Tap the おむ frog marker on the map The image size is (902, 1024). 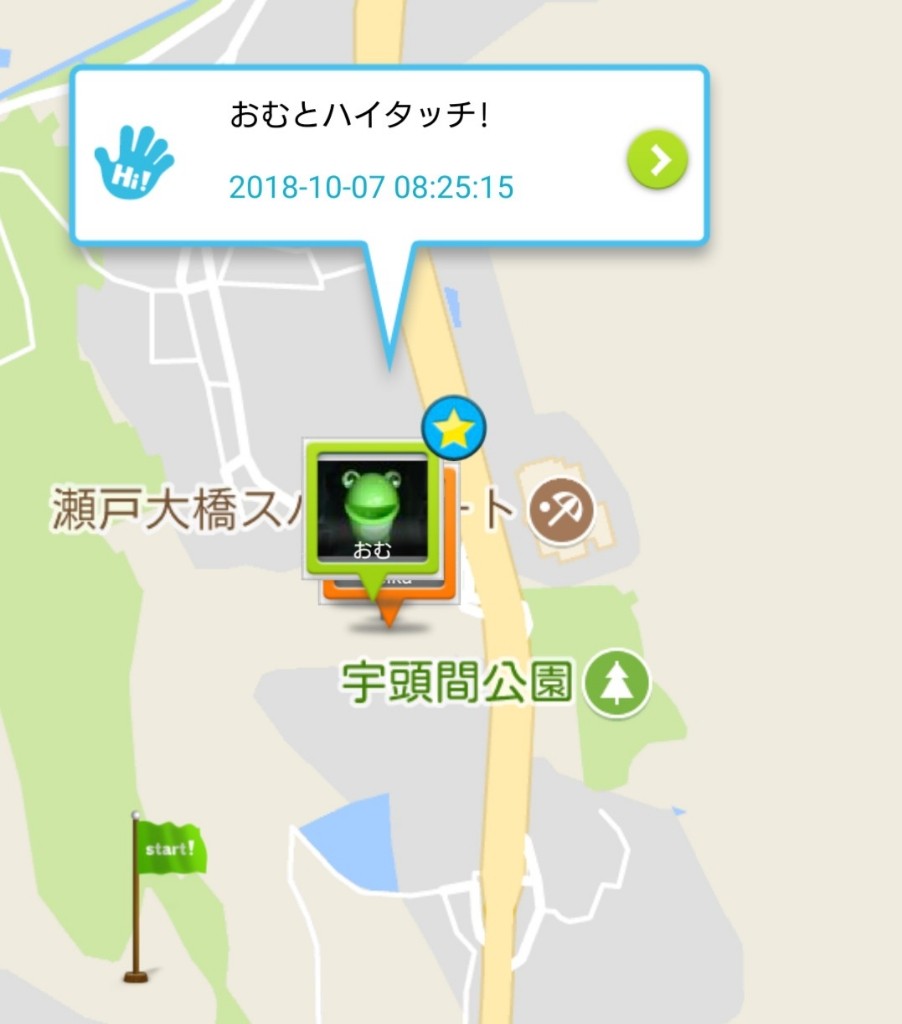coord(372,510)
